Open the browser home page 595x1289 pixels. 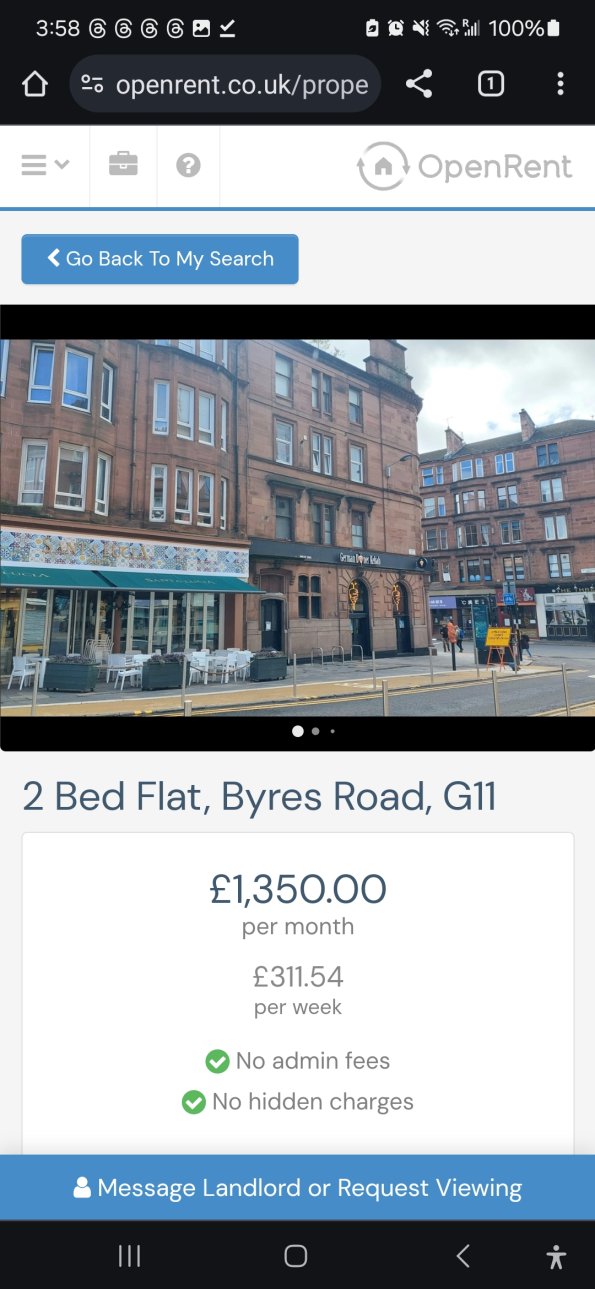point(35,84)
